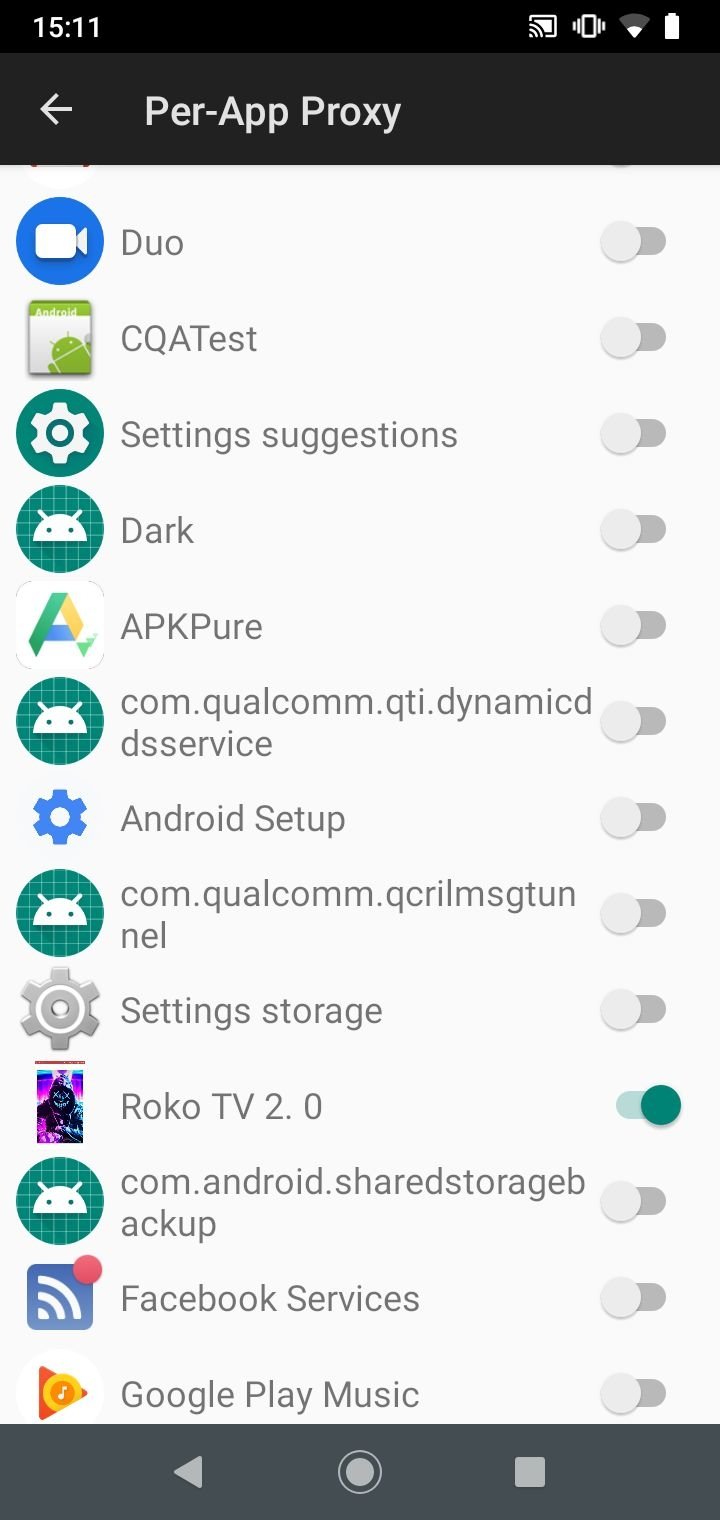Toggle com.android.sharedstoragebackup switch
The height and width of the screenshot is (1520, 720).
pyautogui.click(x=634, y=1202)
